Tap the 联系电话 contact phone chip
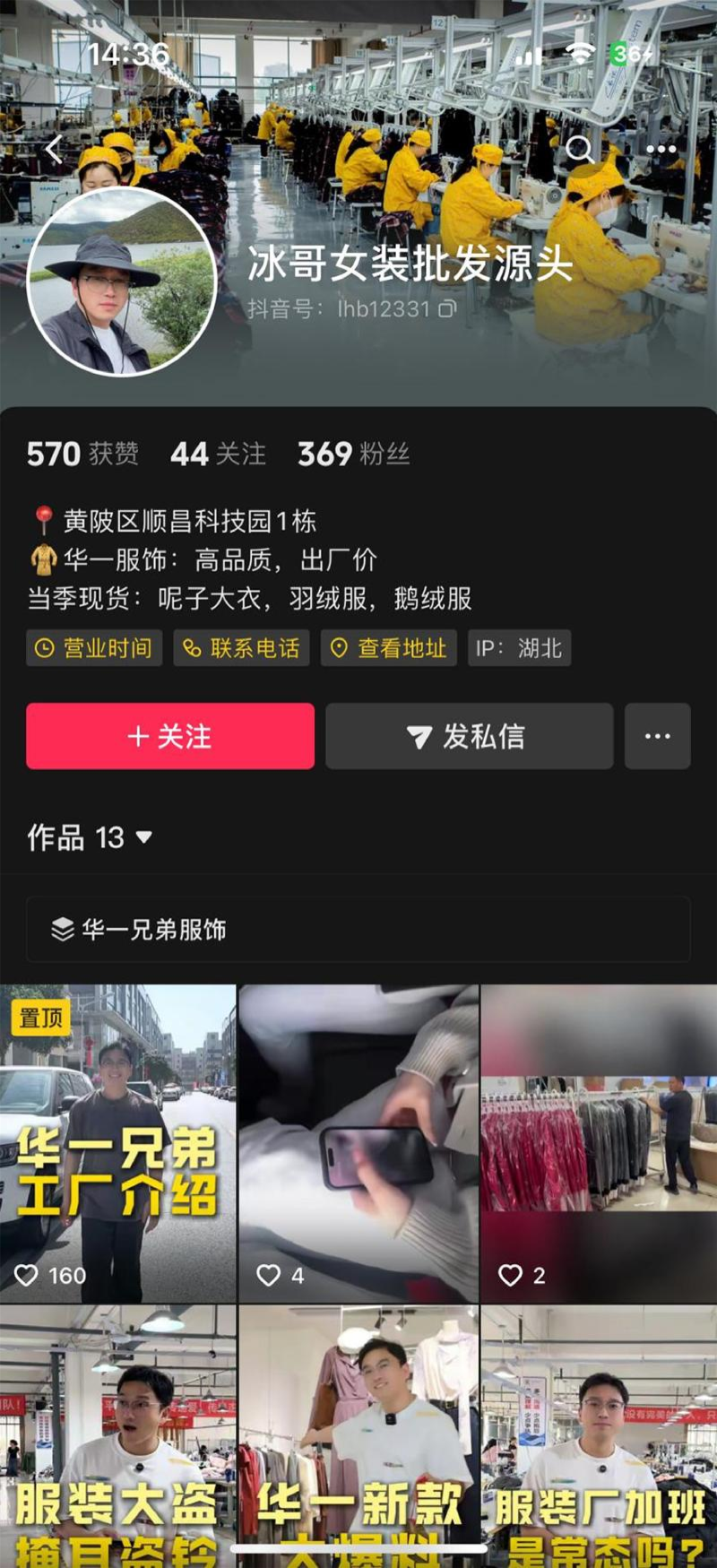 click(x=241, y=648)
